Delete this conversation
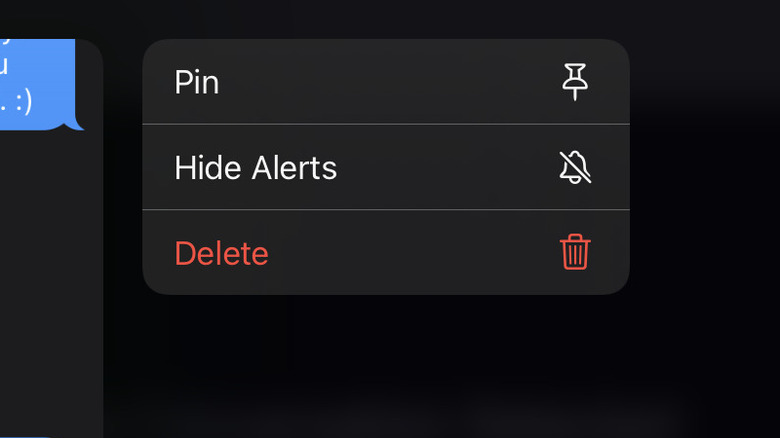 pos(385,252)
